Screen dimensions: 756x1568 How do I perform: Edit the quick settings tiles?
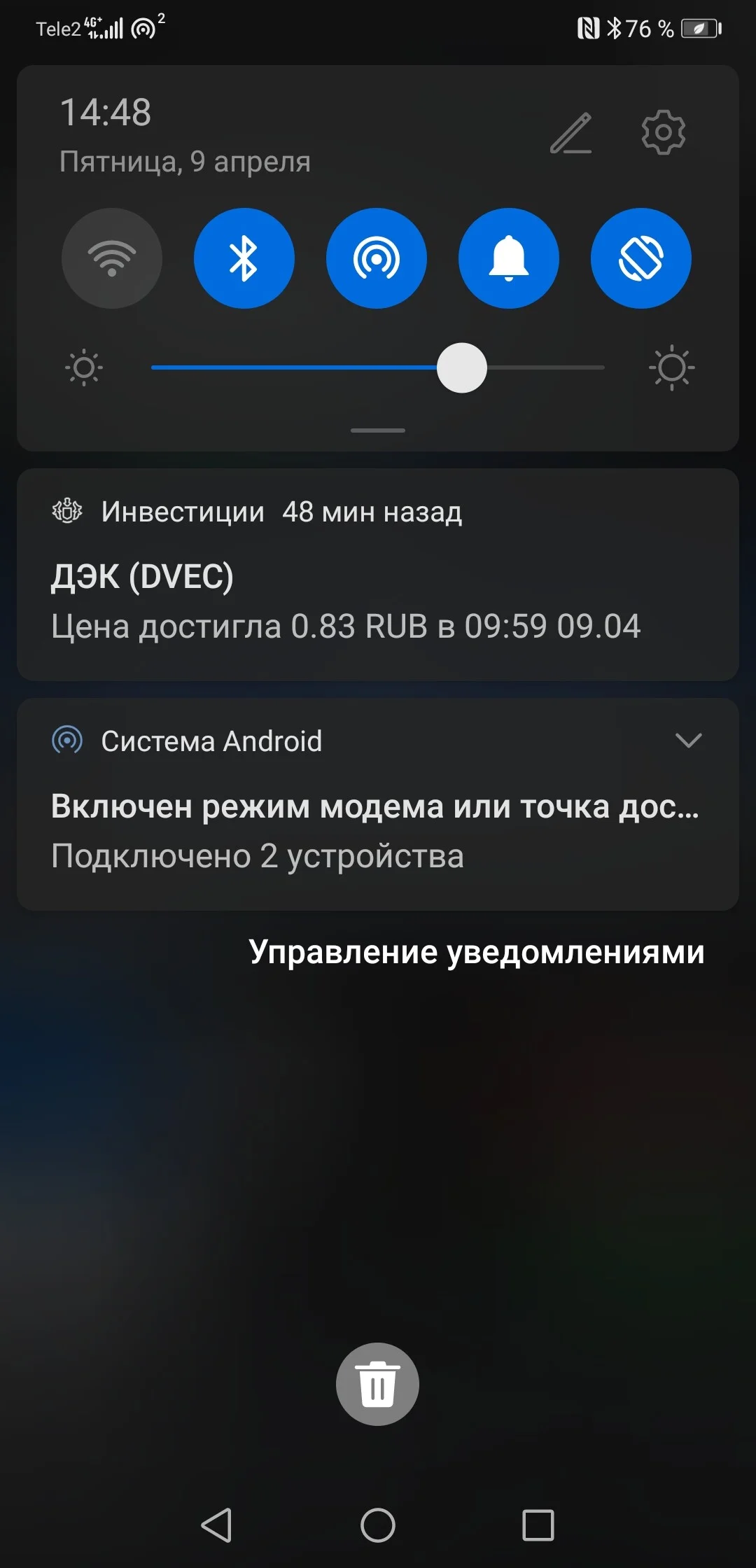(x=571, y=133)
